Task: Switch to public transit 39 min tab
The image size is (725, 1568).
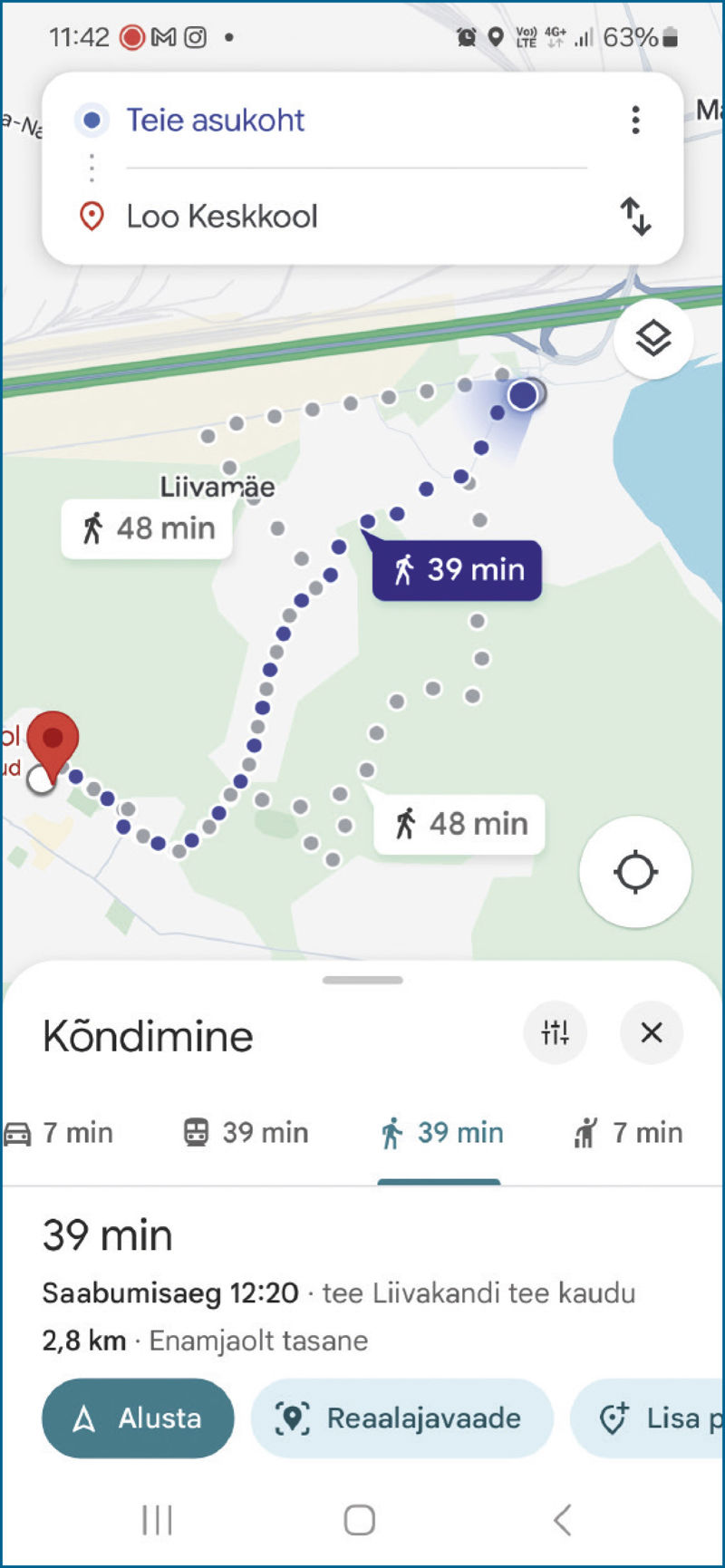Action: 246,1133
